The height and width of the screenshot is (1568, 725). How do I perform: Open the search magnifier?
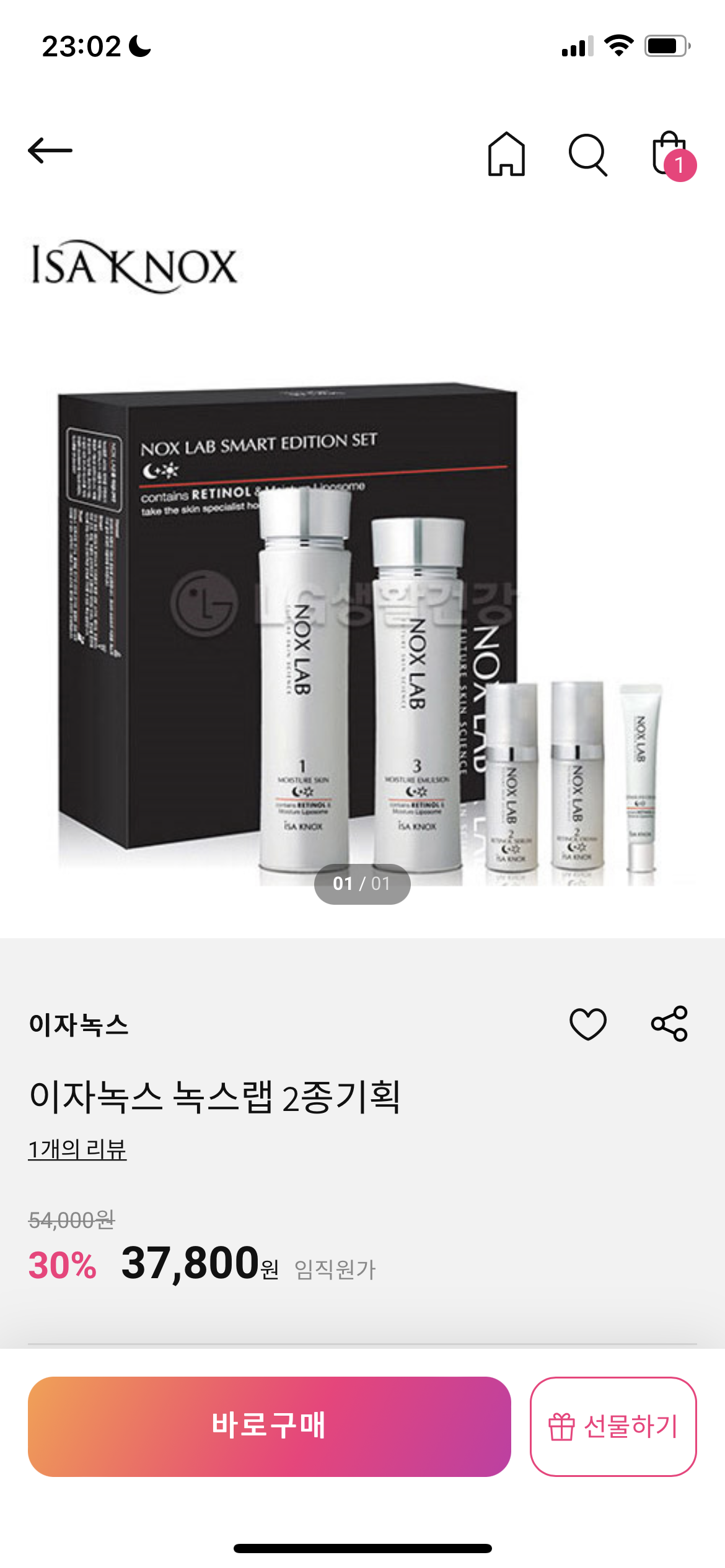(x=587, y=154)
